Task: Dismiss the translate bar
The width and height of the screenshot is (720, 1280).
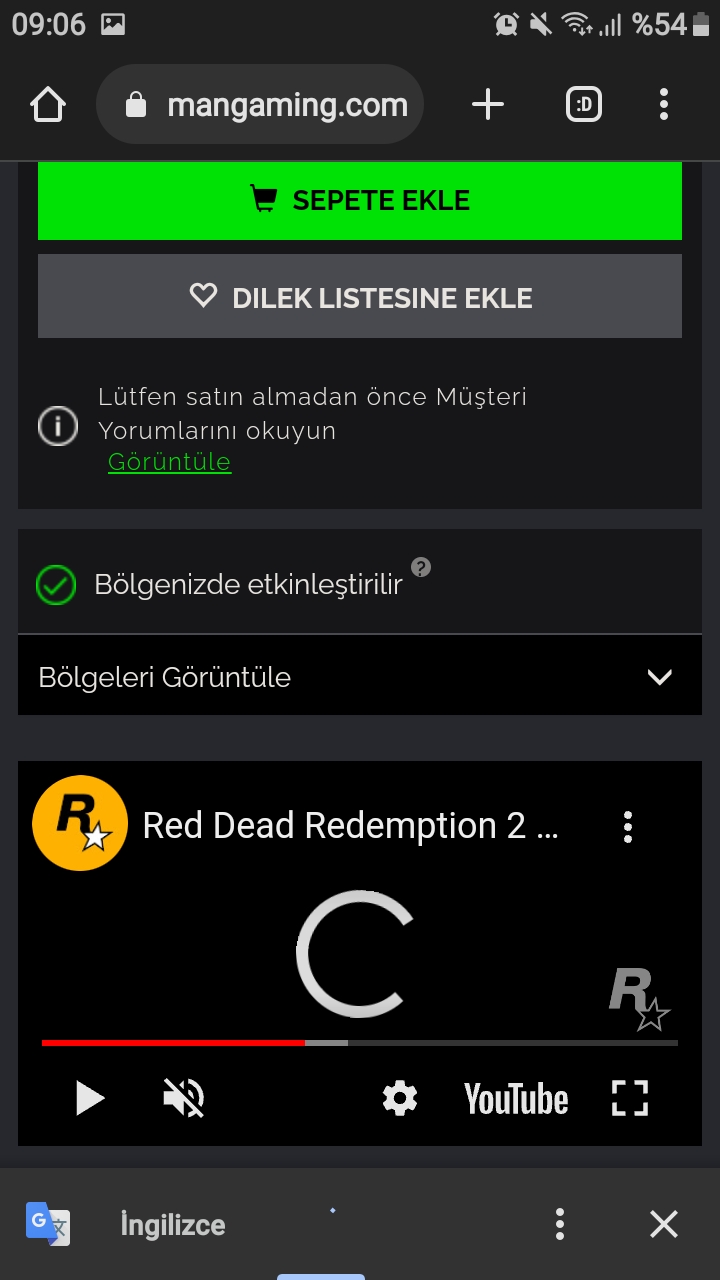Action: (x=664, y=1224)
